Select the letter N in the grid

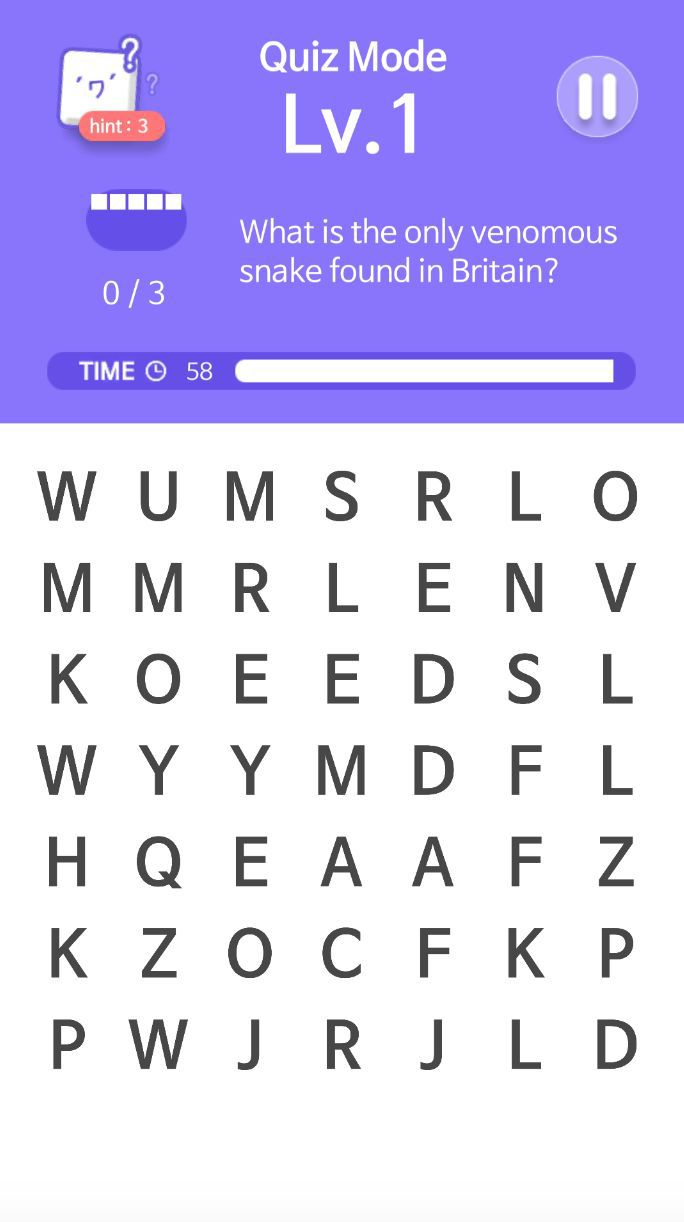pos(524,588)
